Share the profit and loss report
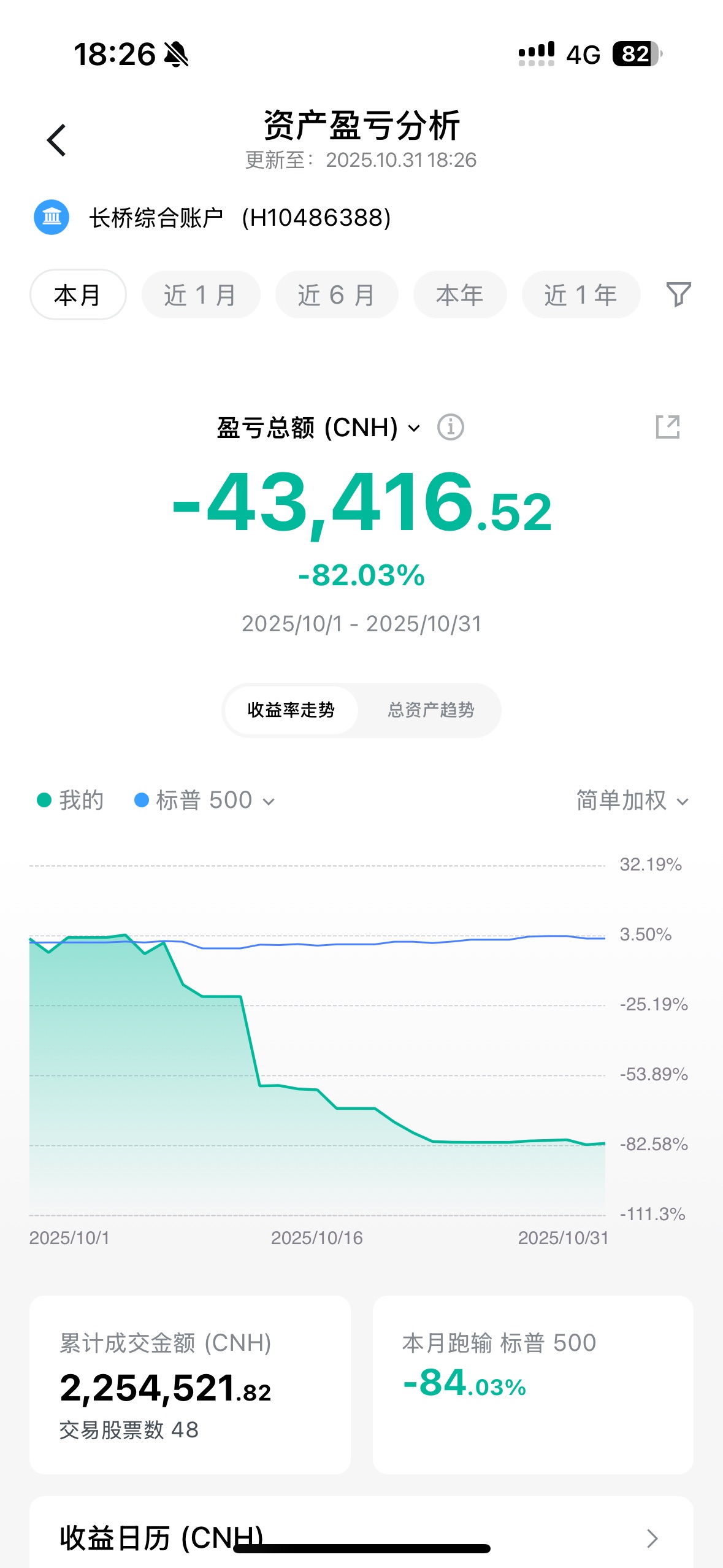 click(x=667, y=427)
